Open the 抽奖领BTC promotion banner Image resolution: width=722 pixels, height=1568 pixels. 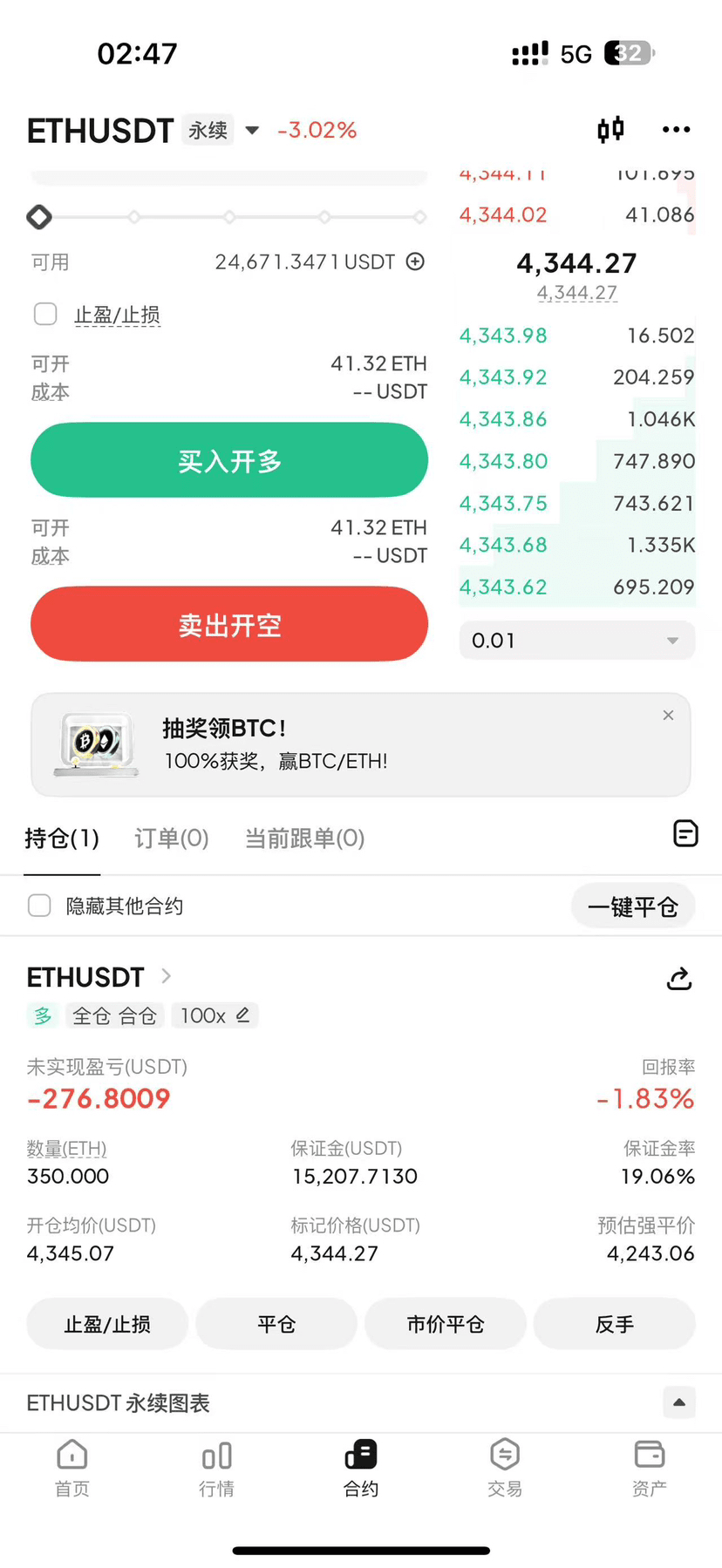[x=361, y=745]
